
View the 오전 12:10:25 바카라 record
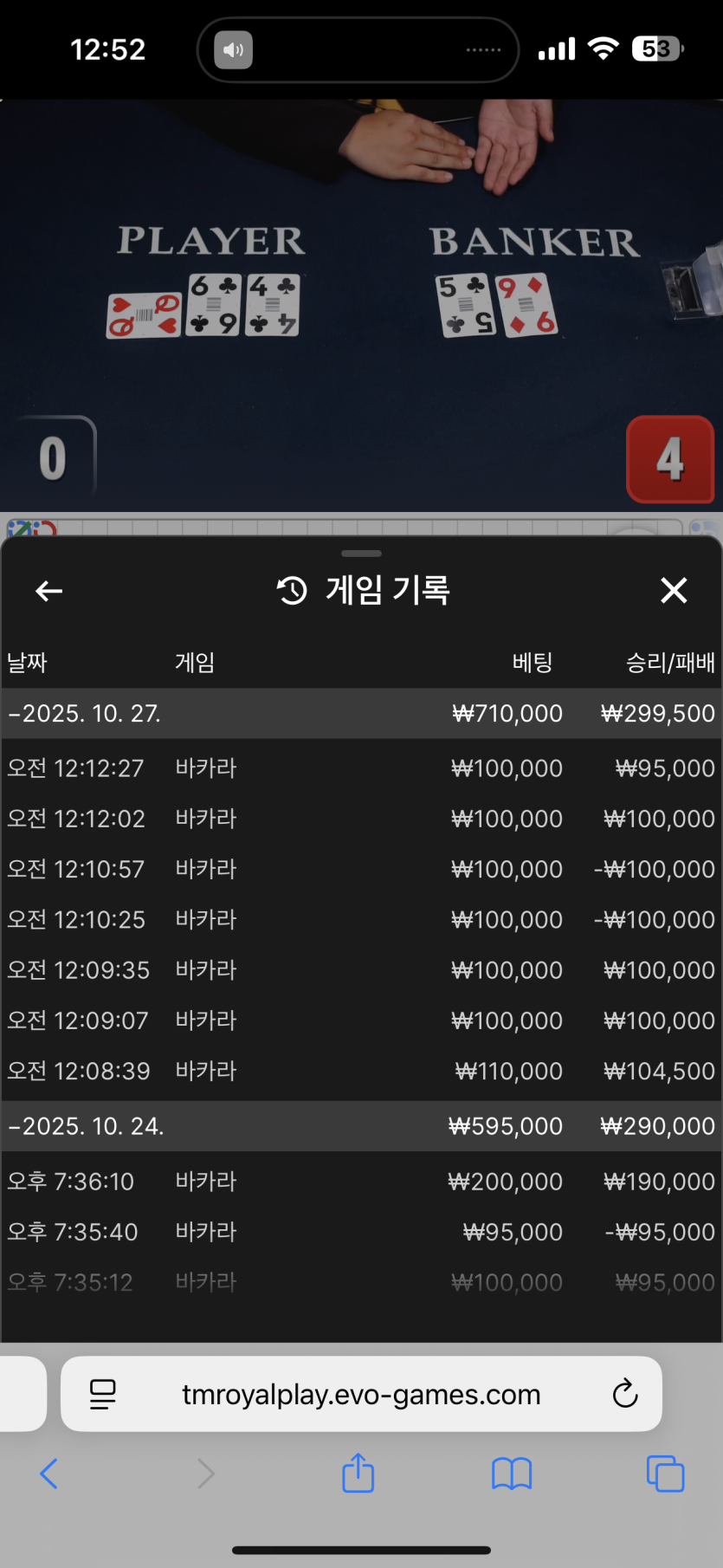click(x=361, y=919)
